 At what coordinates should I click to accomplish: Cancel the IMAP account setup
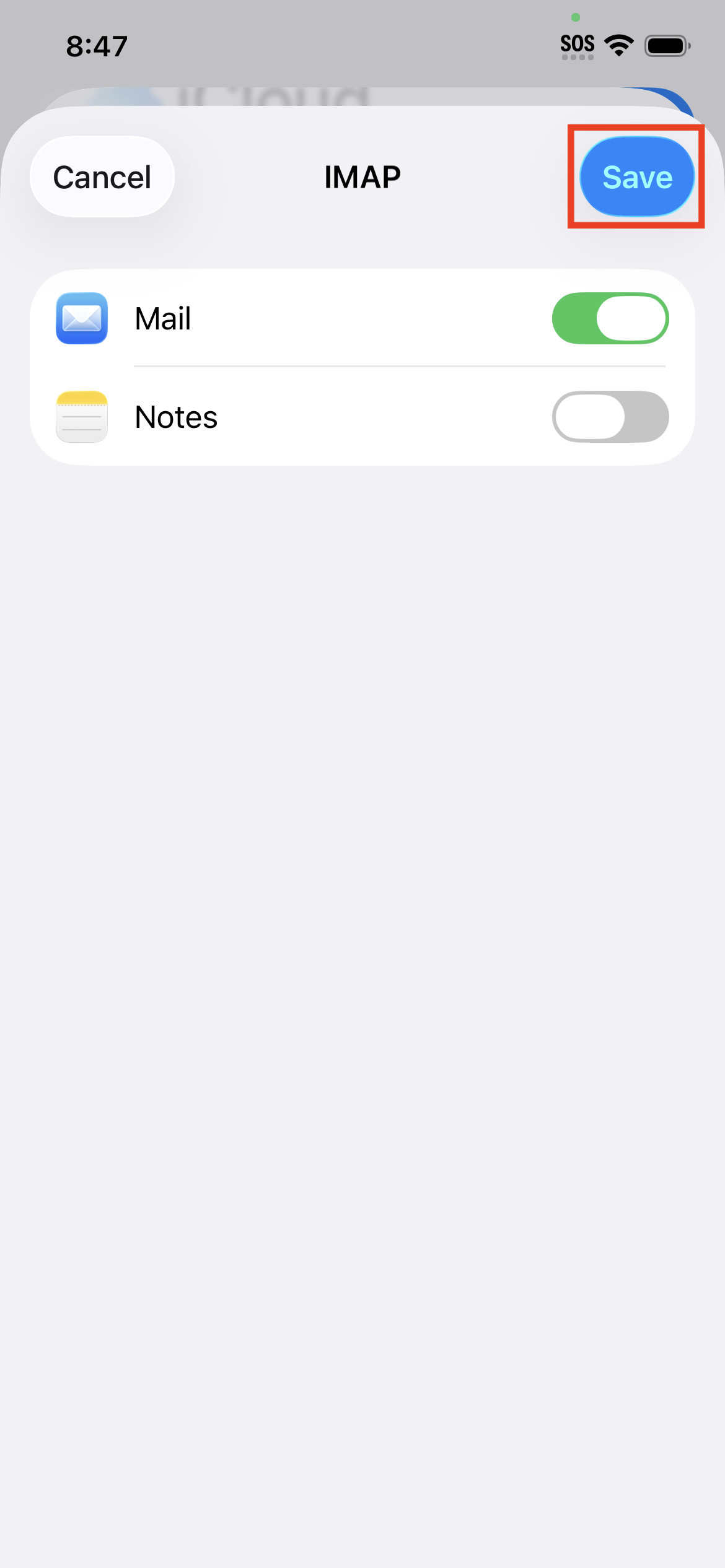102,177
